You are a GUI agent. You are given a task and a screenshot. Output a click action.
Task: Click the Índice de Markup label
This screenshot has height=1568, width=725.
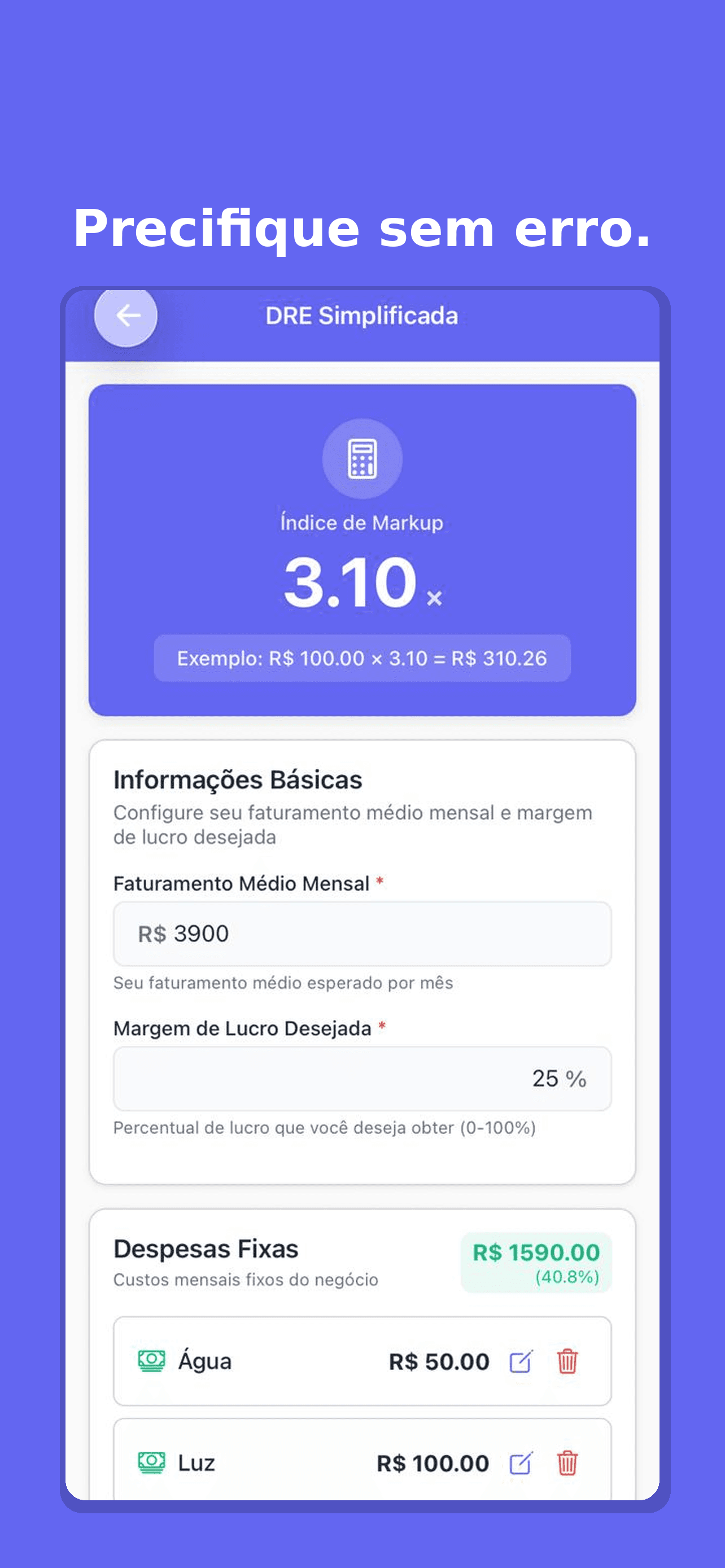[361, 522]
